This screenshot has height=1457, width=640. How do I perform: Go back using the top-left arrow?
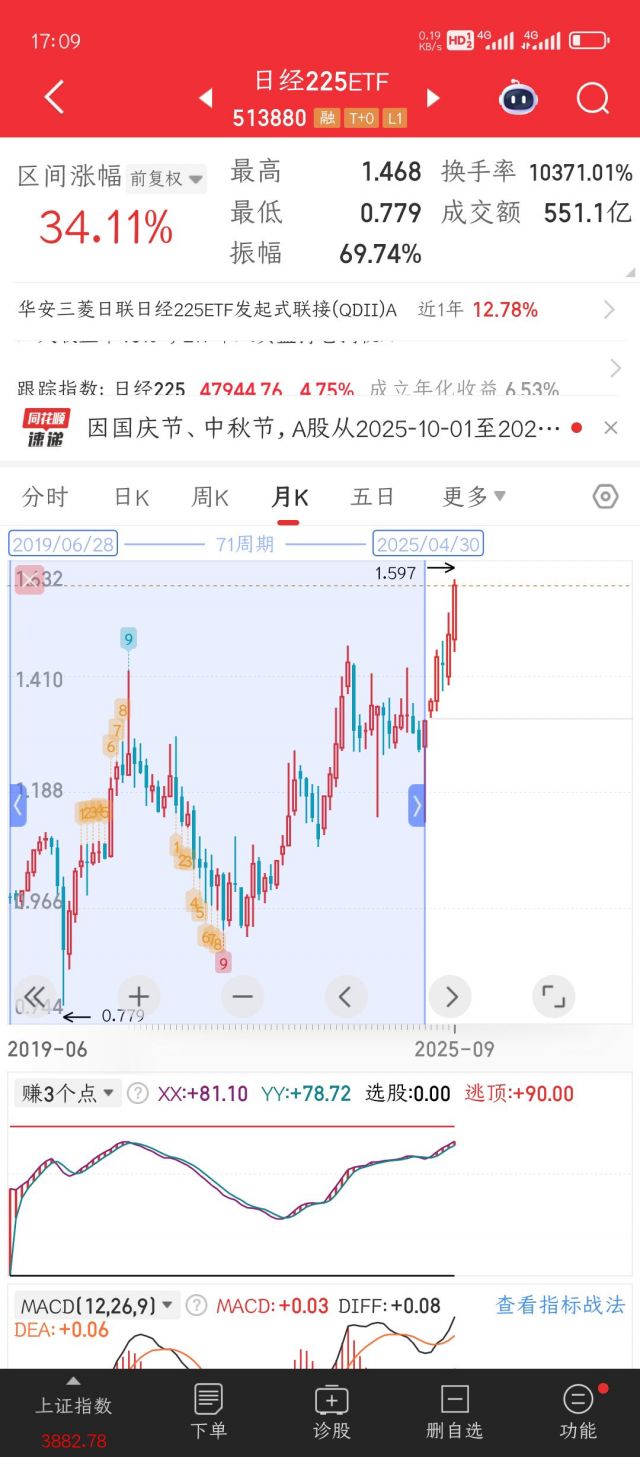coord(54,98)
